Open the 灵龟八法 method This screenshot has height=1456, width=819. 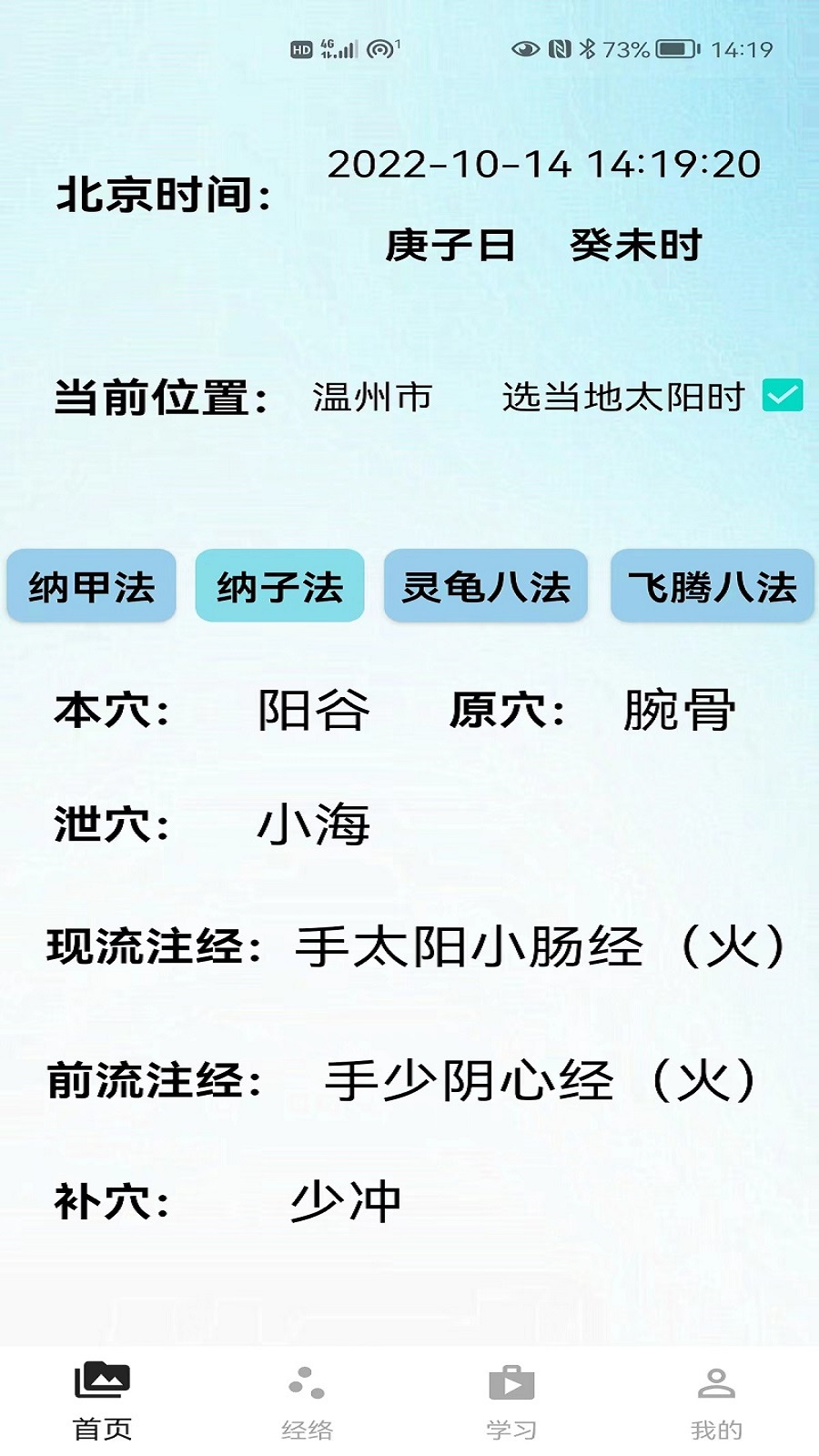(x=486, y=586)
